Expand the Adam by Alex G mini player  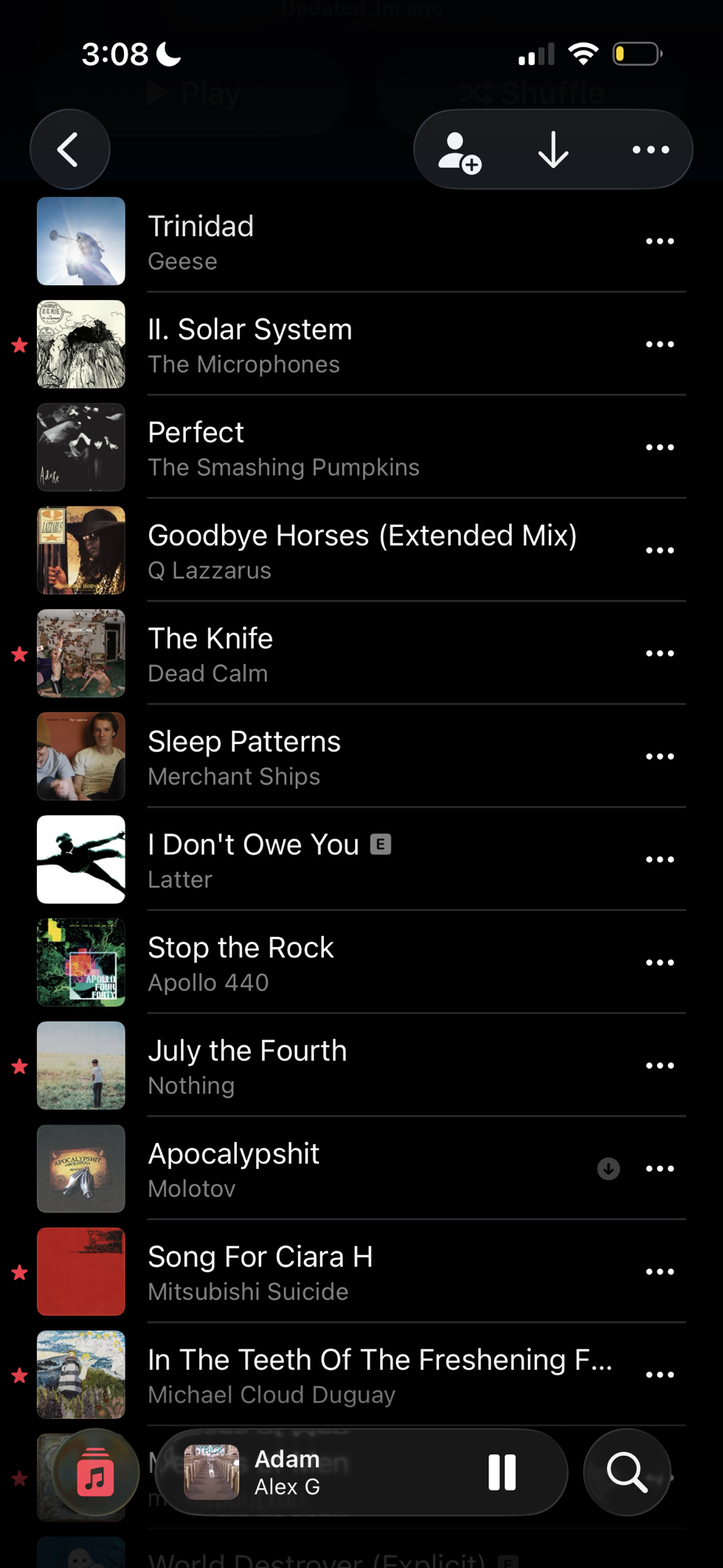tap(329, 1472)
